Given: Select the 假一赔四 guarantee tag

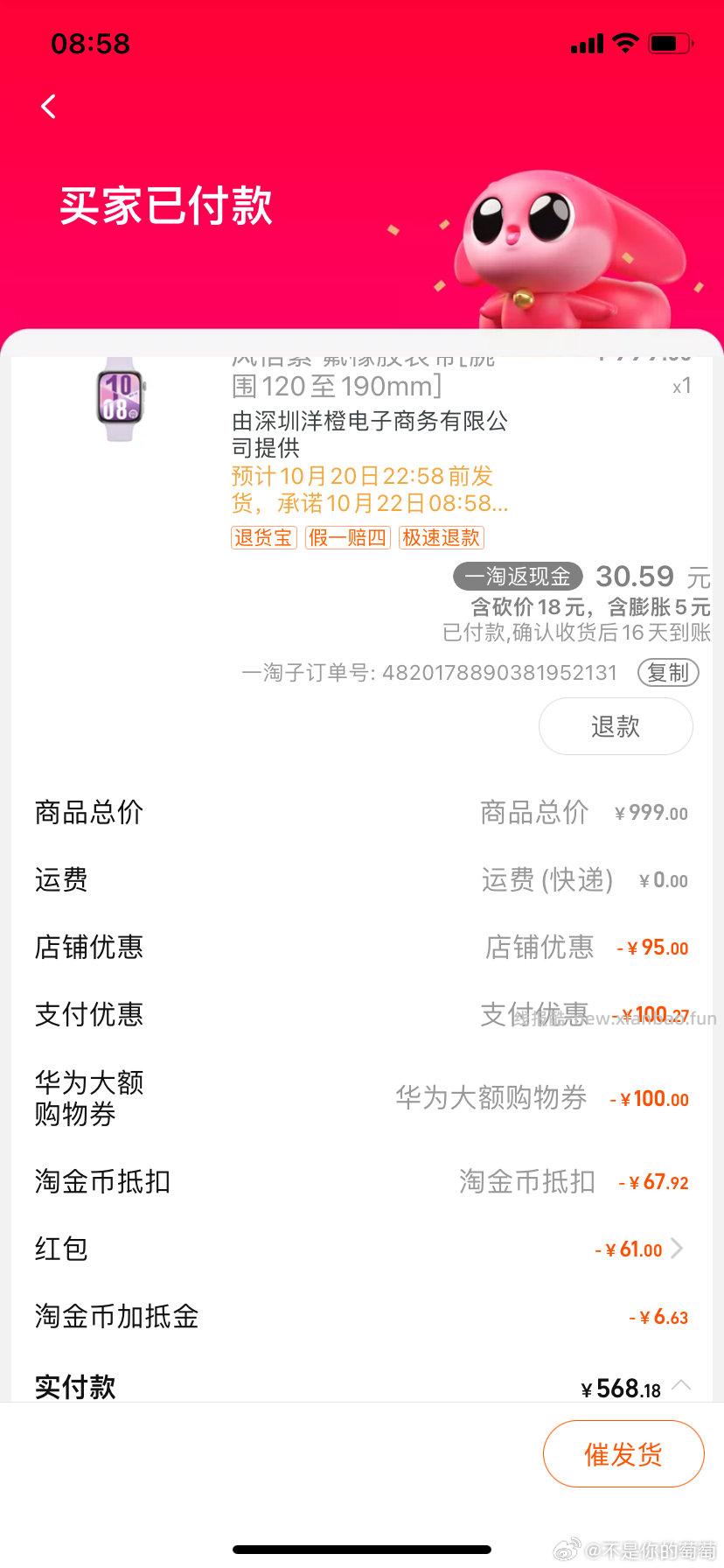Looking at the screenshot, I should click(346, 537).
